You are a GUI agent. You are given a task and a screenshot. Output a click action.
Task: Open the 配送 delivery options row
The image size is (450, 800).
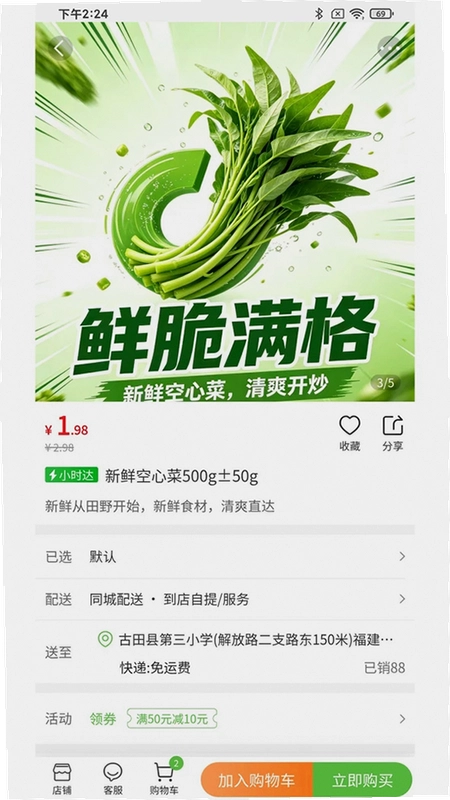click(225, 599)
